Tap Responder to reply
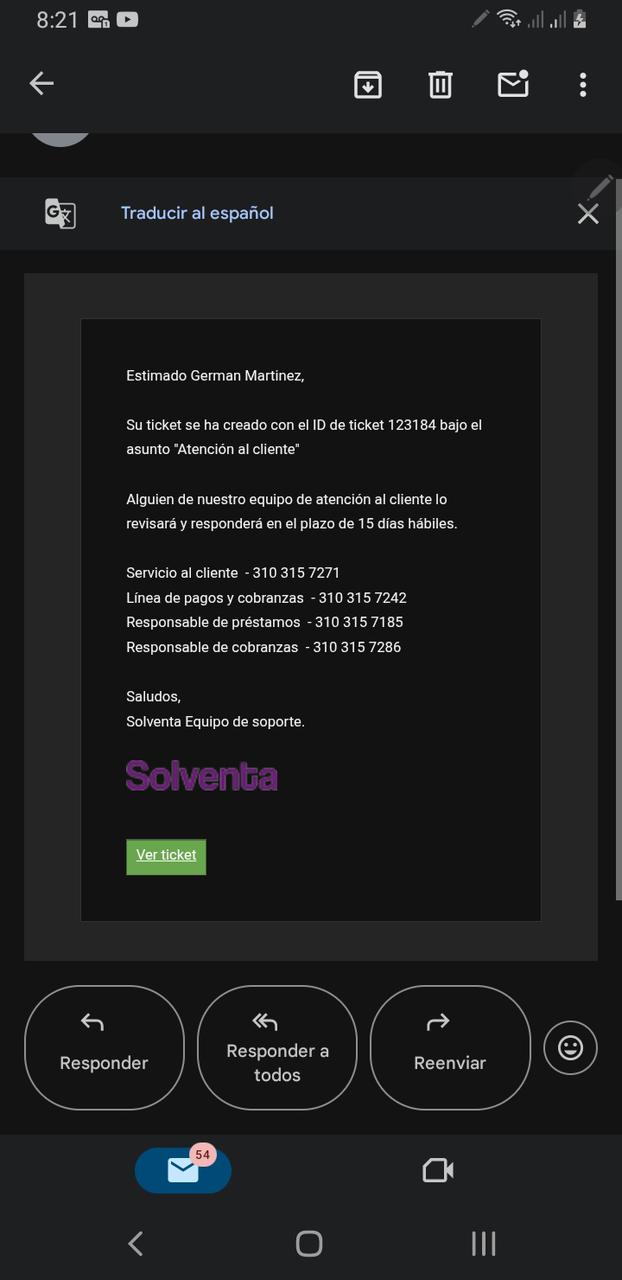The image size is (622, 1280). click(104, 1047)
